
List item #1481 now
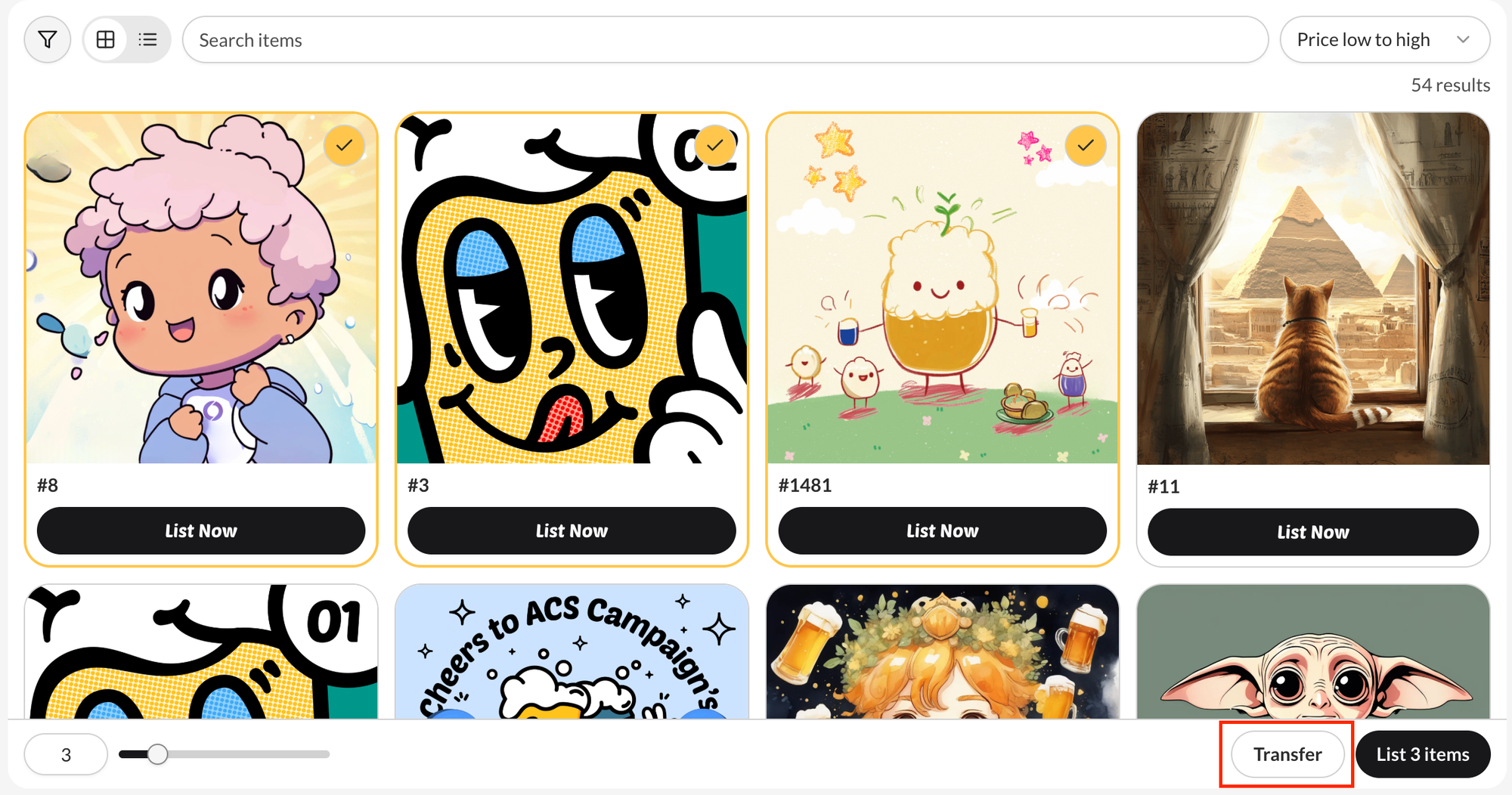point(941,531)
